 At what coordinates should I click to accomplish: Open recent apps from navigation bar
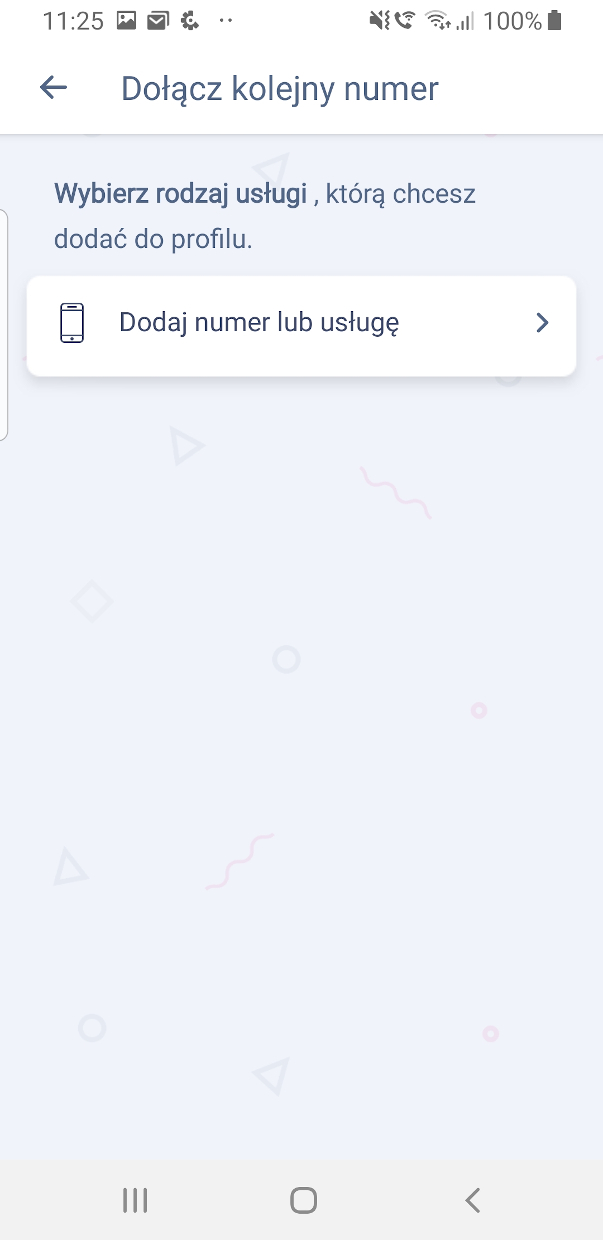click(x=135, y=1200)
